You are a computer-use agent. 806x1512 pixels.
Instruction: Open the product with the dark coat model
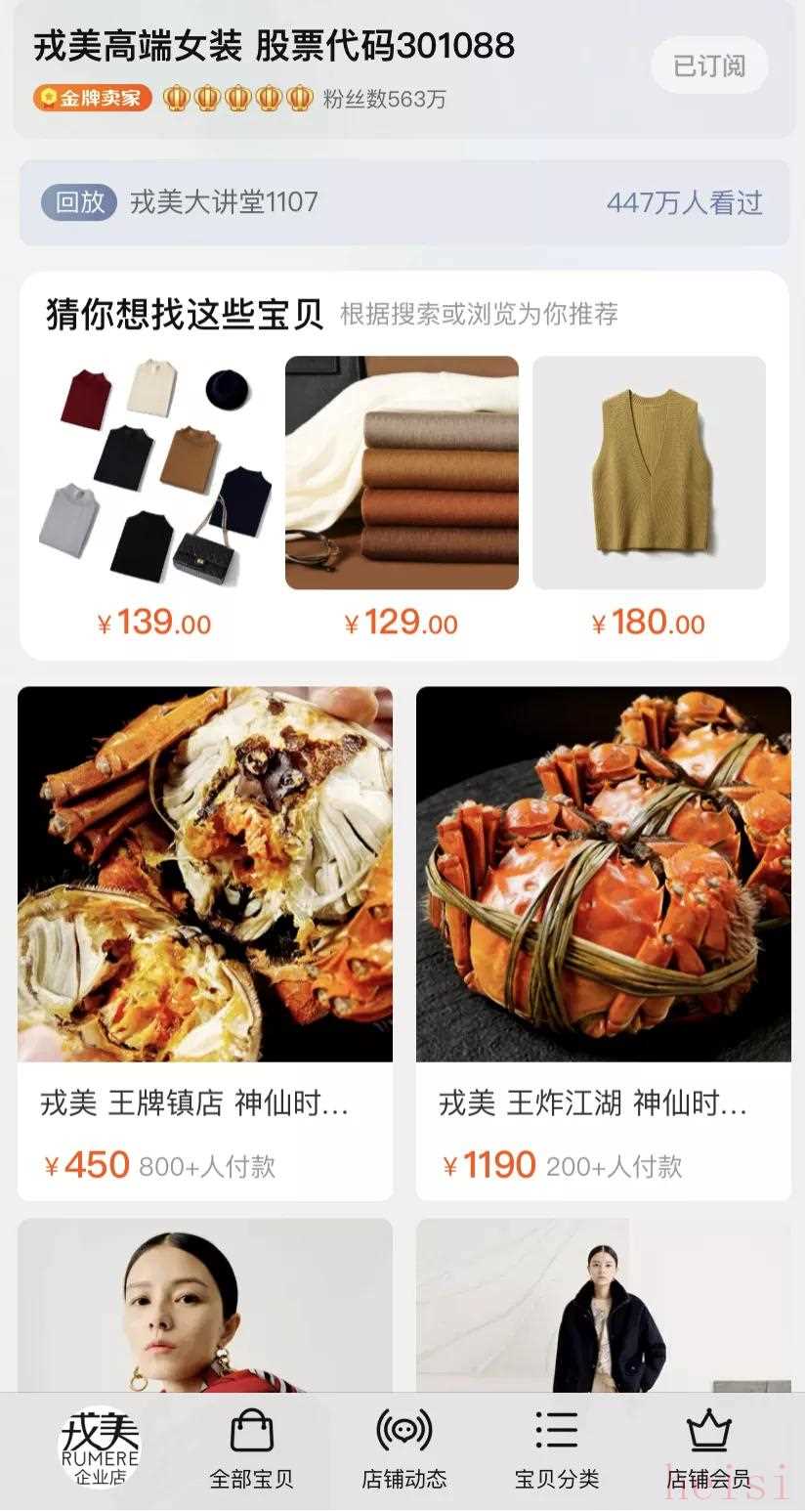[604, 1305]
